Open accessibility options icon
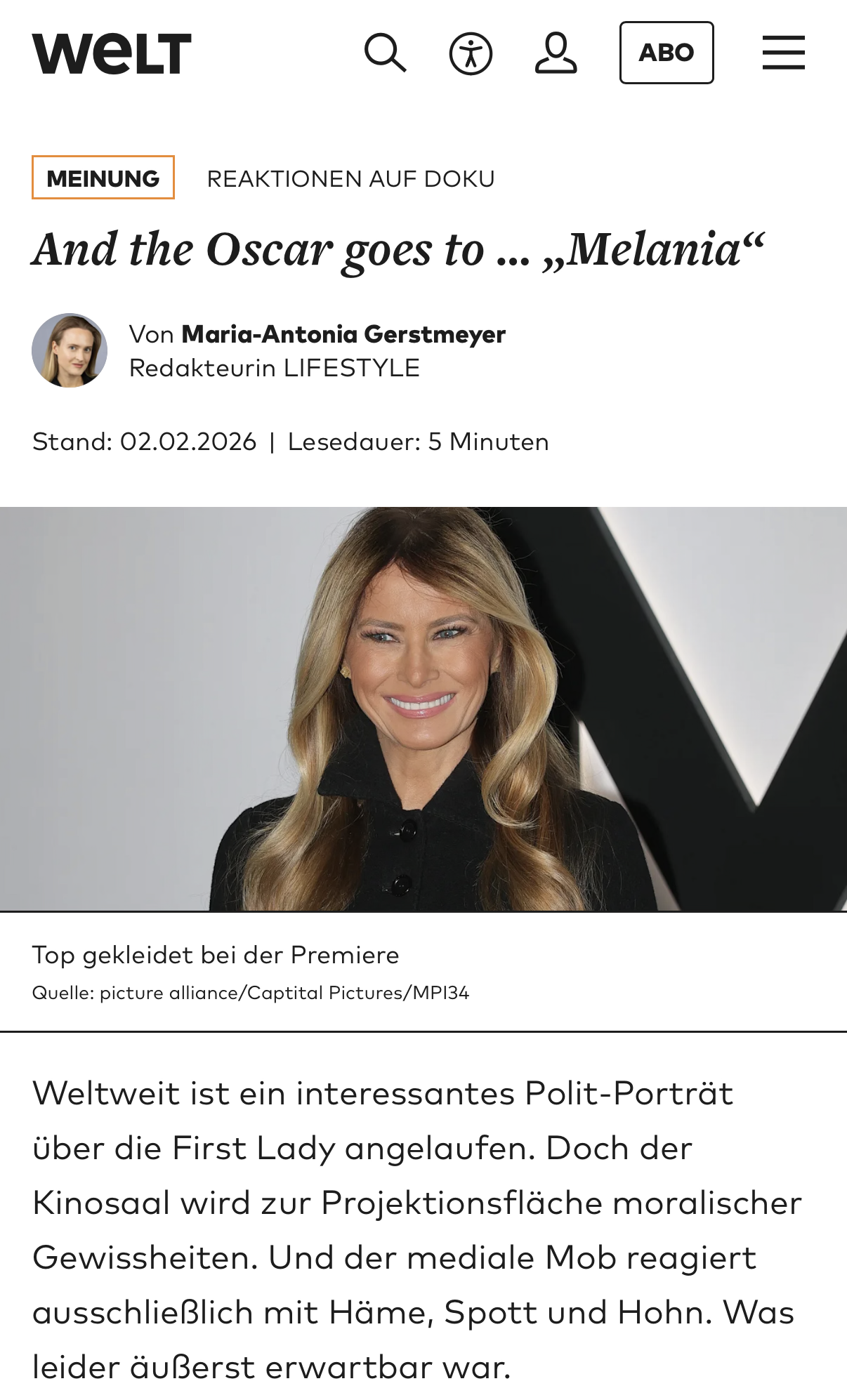This screenshot has width=847, height=1400. click(471, 53)
